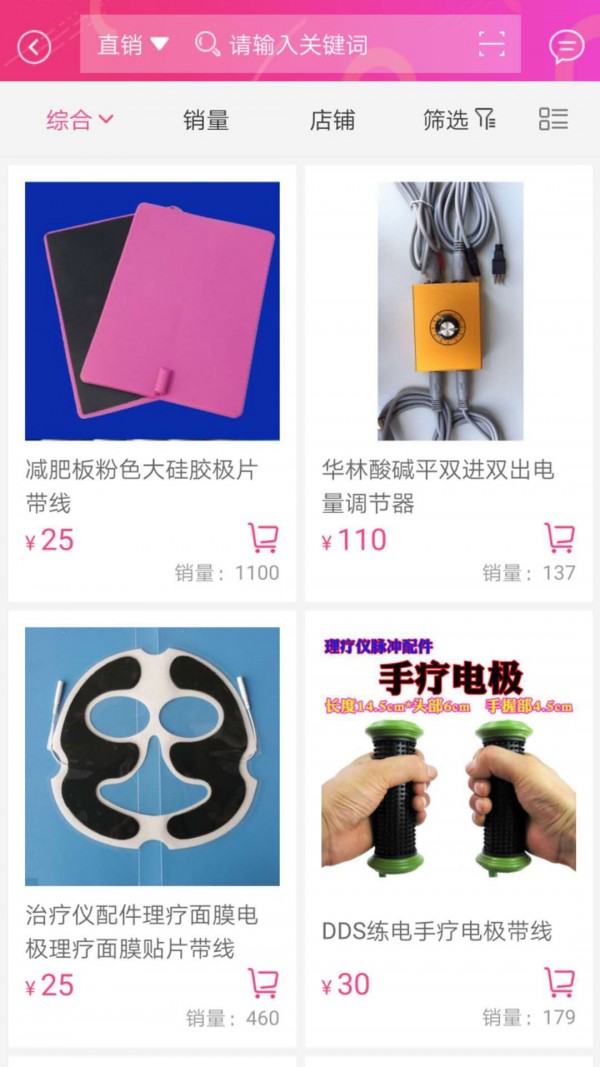Open the scan icon in the search bar
This screenshot has width=600, height=1067.
point(491,44)
